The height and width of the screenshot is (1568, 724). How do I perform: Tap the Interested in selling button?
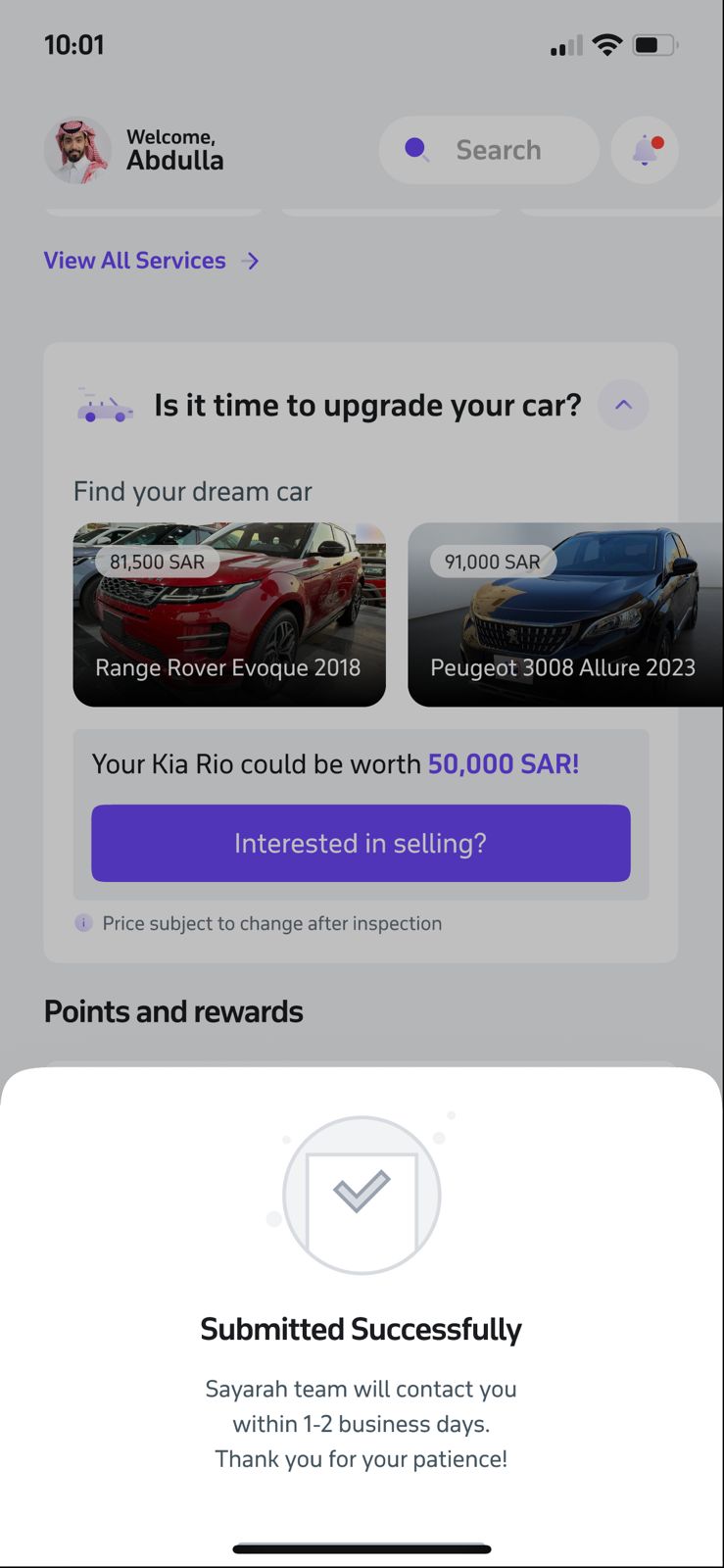click(x=361, y=843)
